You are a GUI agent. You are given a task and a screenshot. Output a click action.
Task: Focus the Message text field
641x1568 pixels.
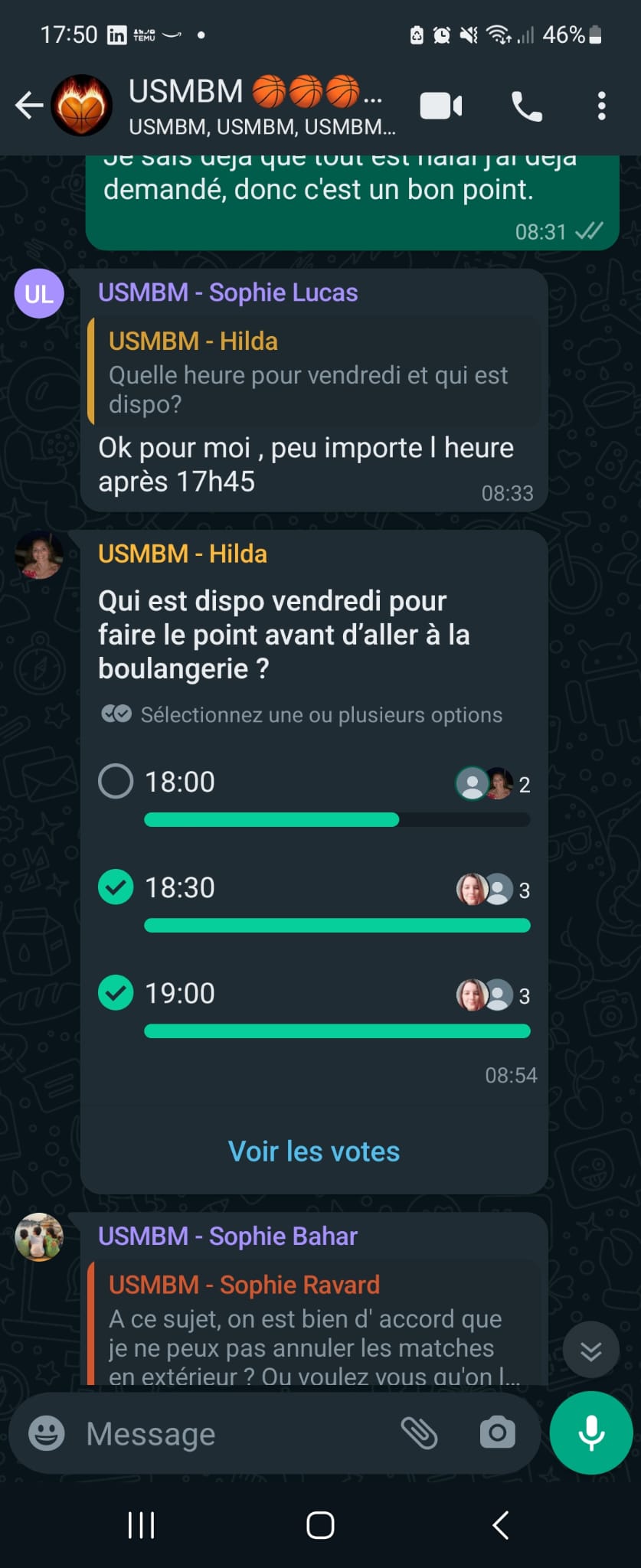pyautogui.click(x=230, y=1433)
